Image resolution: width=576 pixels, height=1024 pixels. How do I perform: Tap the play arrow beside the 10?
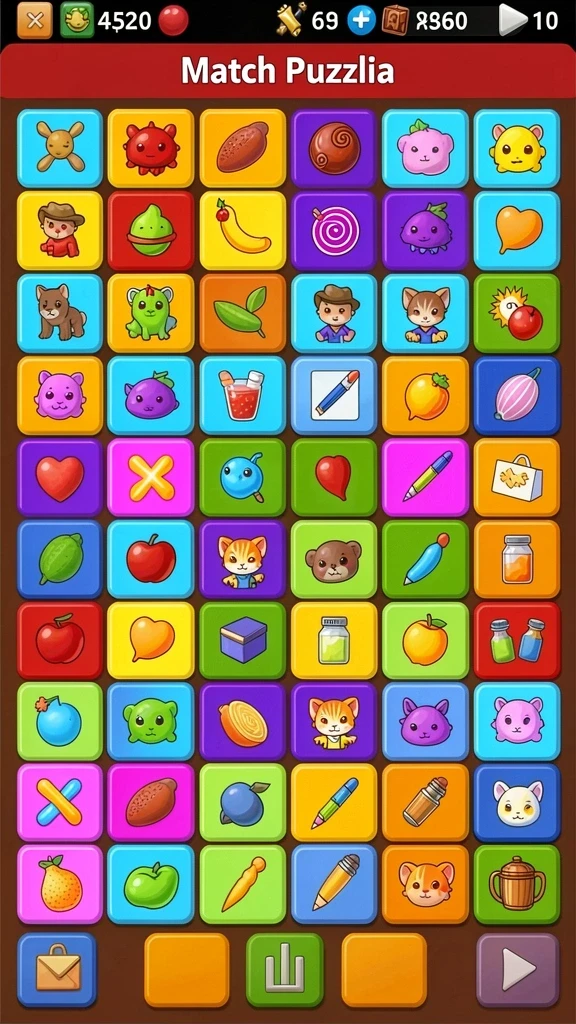[513, 20]
